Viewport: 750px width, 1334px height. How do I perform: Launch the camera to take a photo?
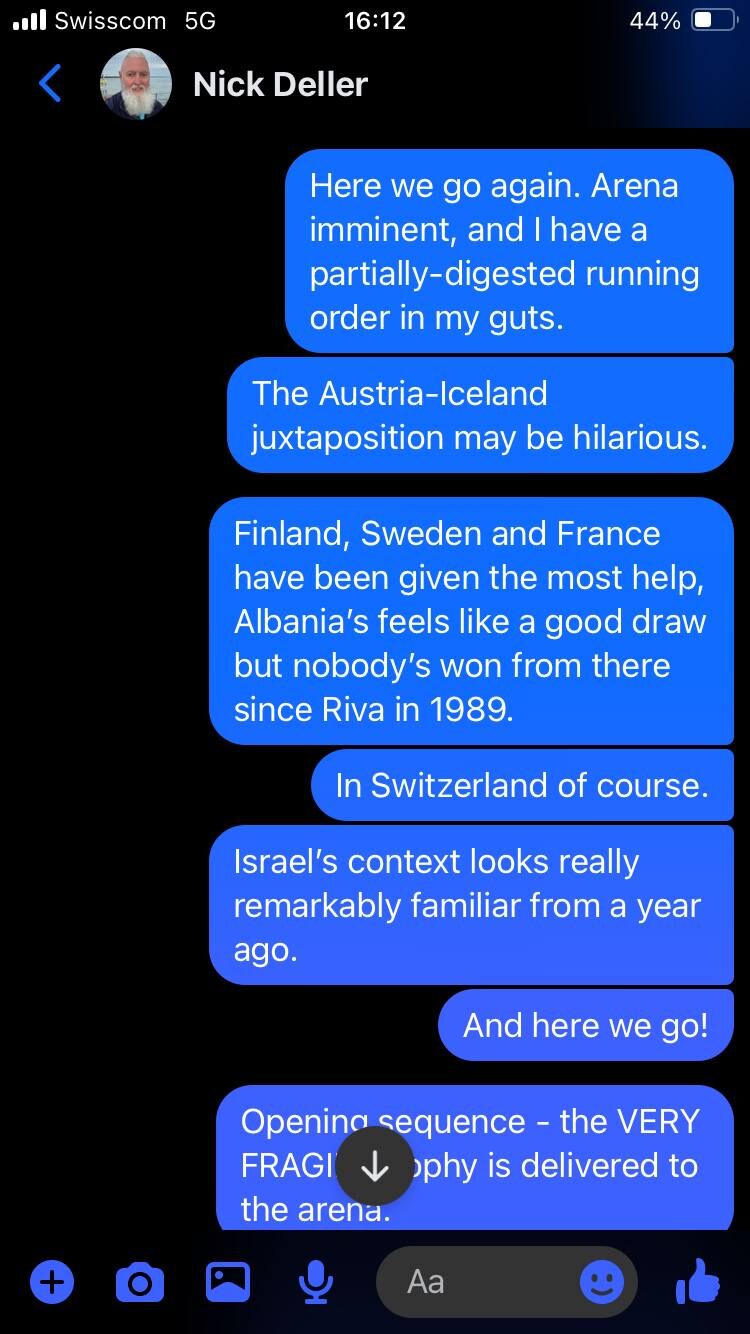click(140, 1281)
